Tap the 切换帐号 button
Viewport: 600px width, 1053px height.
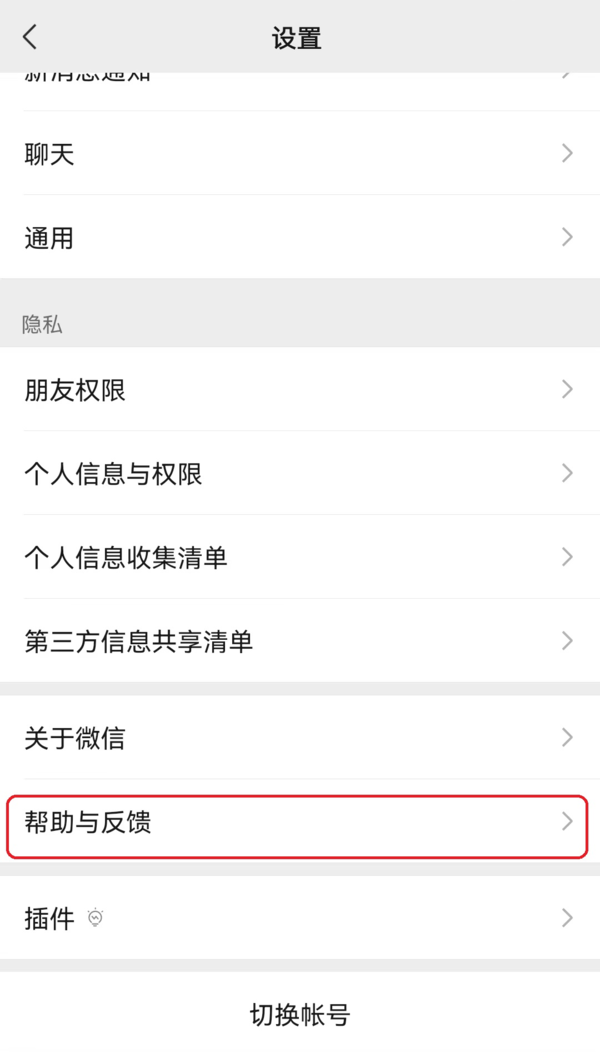(x=300, y=1015)
